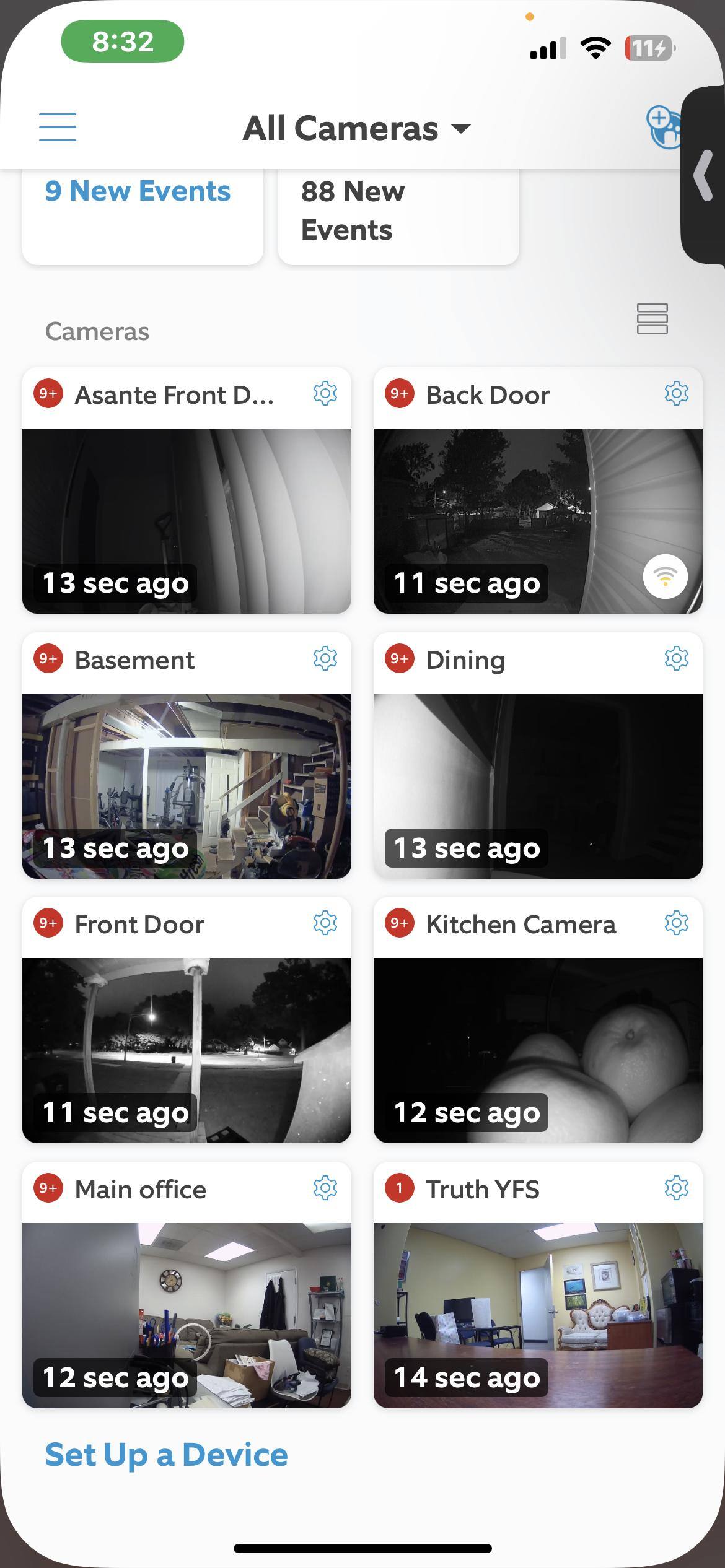The width and height of the screenshot is (725, 1568).
Task: View the Basement camera feed
Action: coord(187,785)
